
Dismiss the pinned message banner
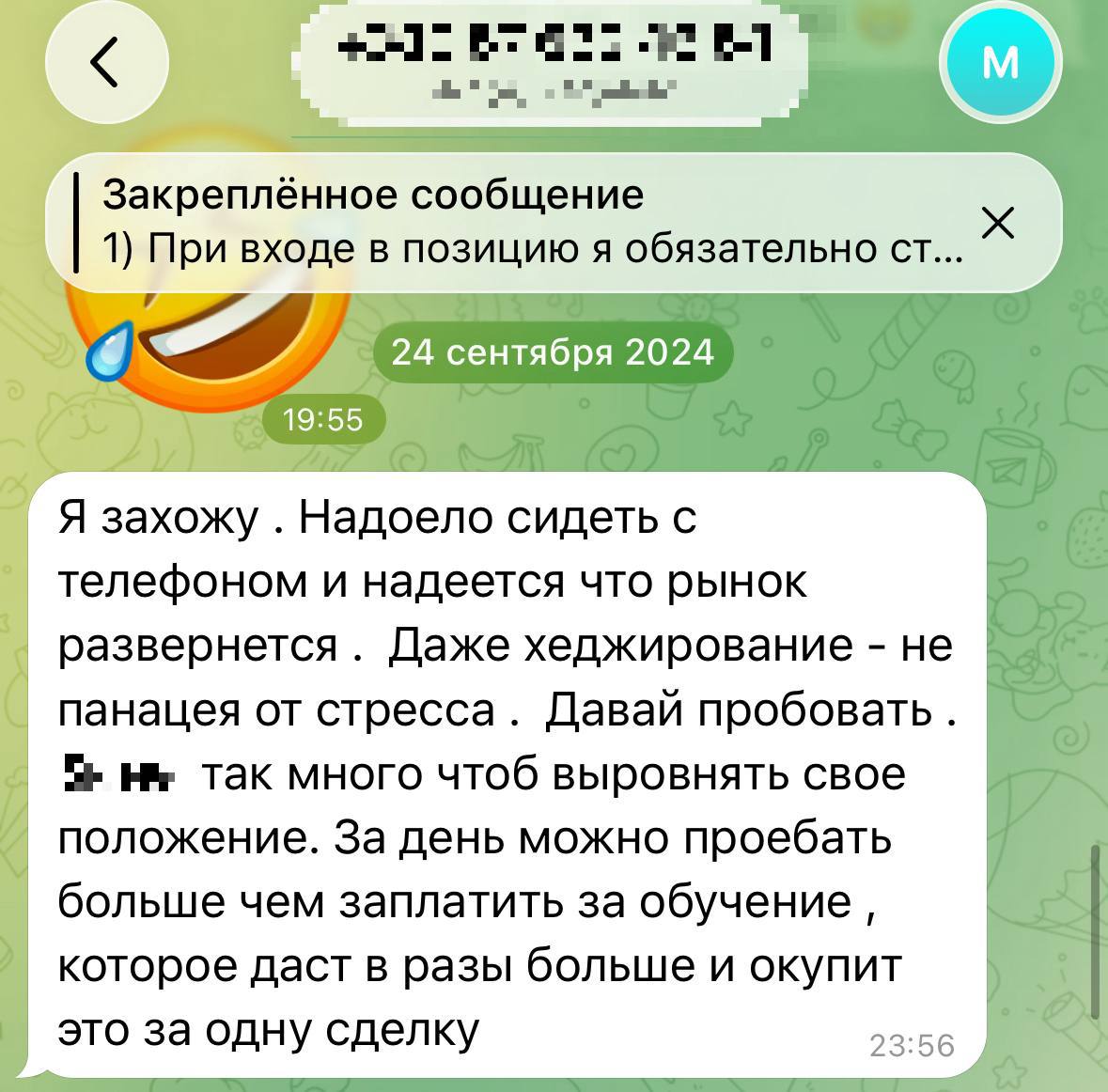click(x=998, y=223)
